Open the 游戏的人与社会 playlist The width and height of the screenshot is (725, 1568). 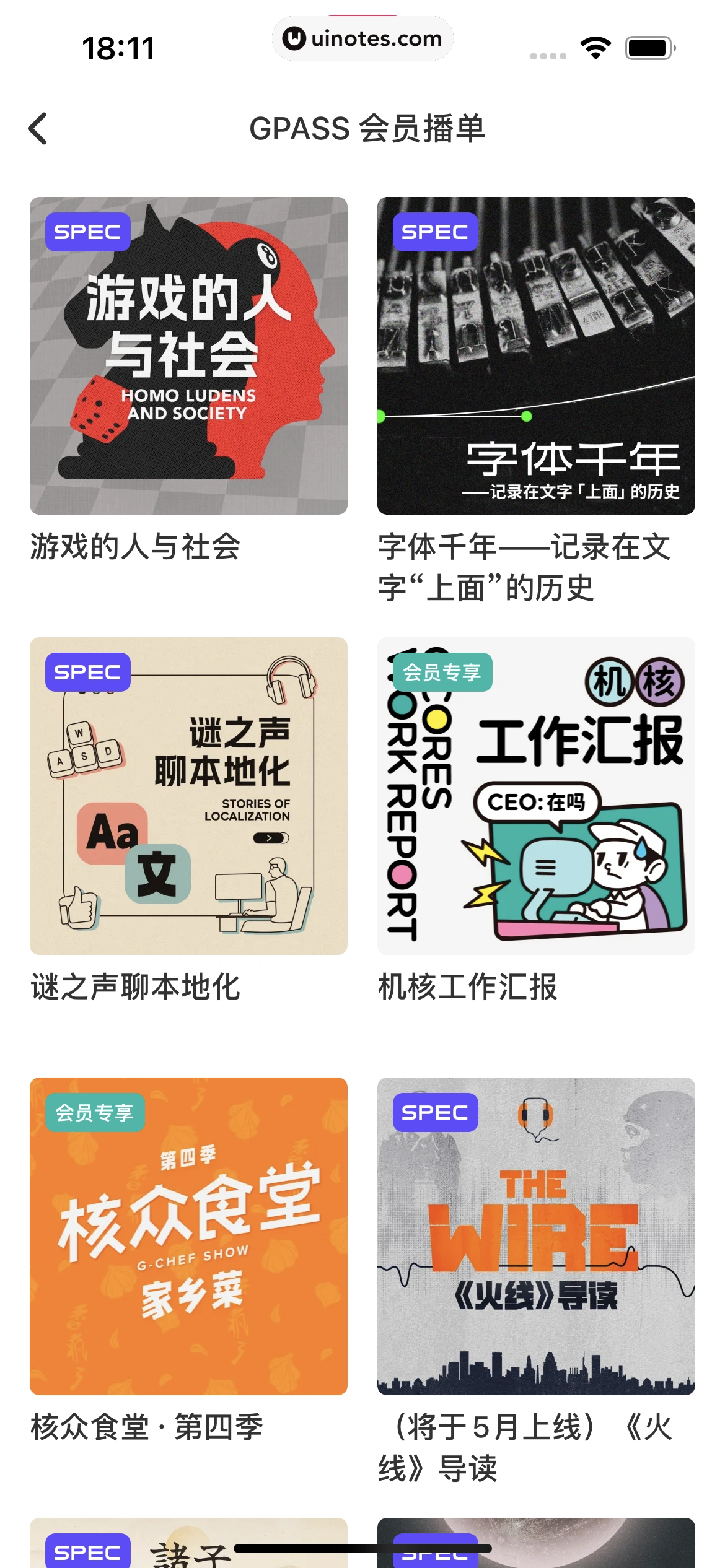(188, 355)
